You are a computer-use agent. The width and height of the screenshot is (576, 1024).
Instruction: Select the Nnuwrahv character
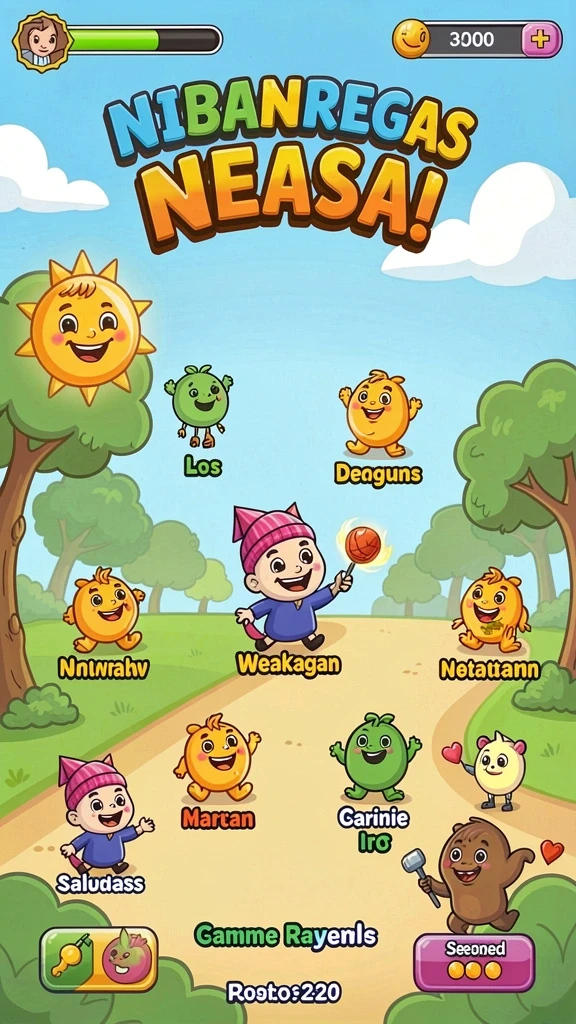(x=104, y=609)
